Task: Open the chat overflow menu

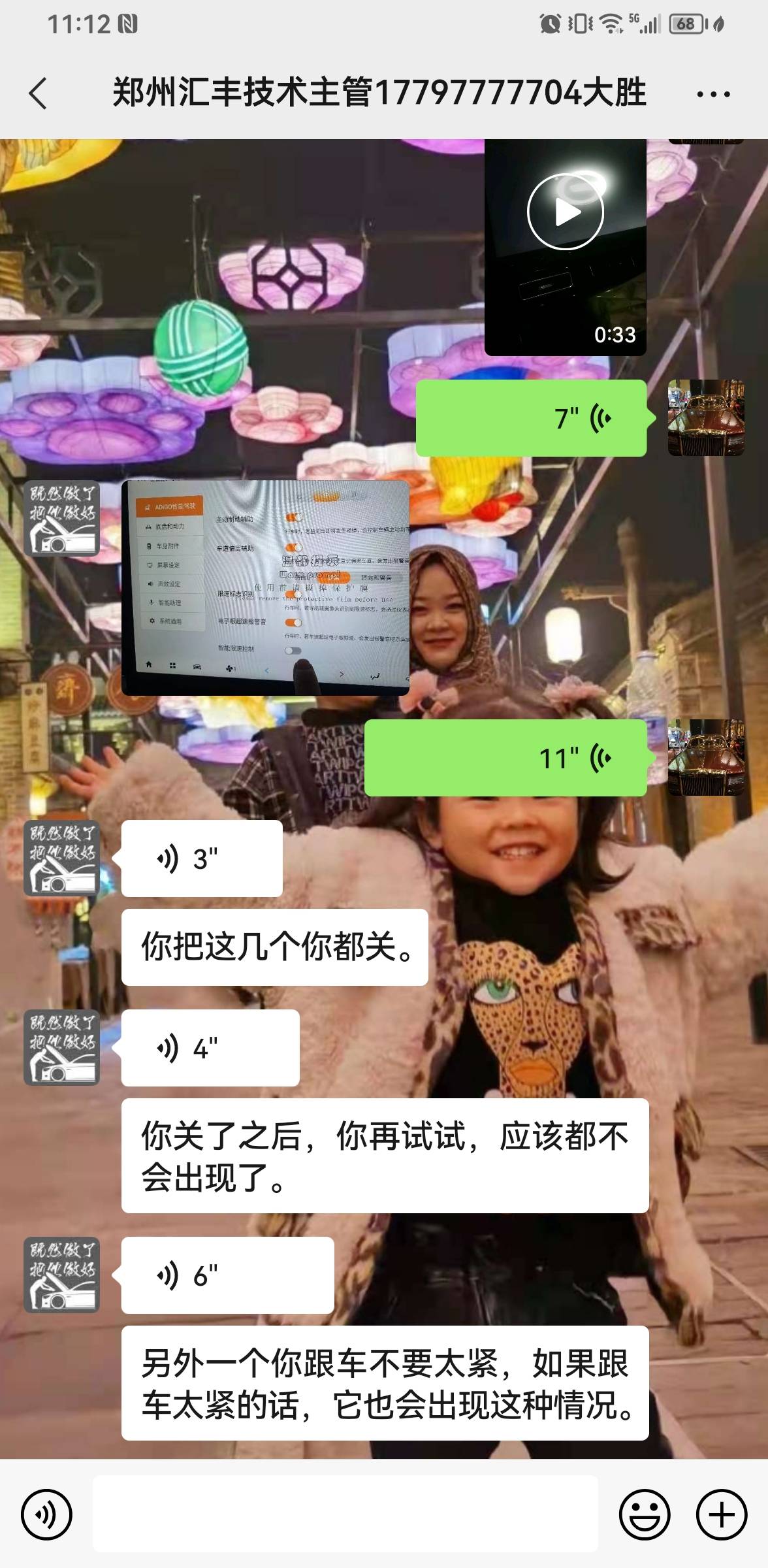Action: [712, 94]
